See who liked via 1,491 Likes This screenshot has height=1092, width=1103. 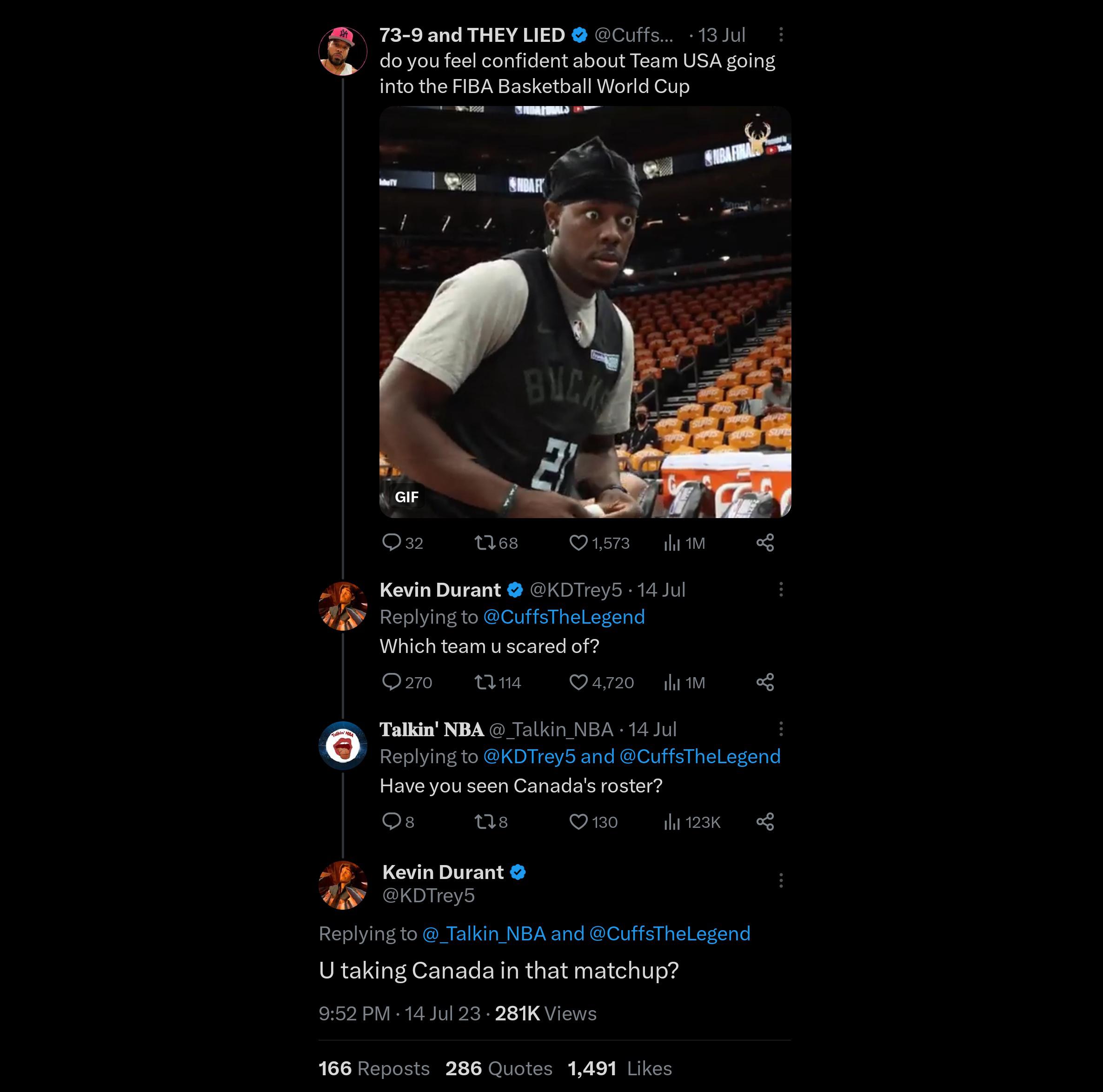(x=619, y=1068)
